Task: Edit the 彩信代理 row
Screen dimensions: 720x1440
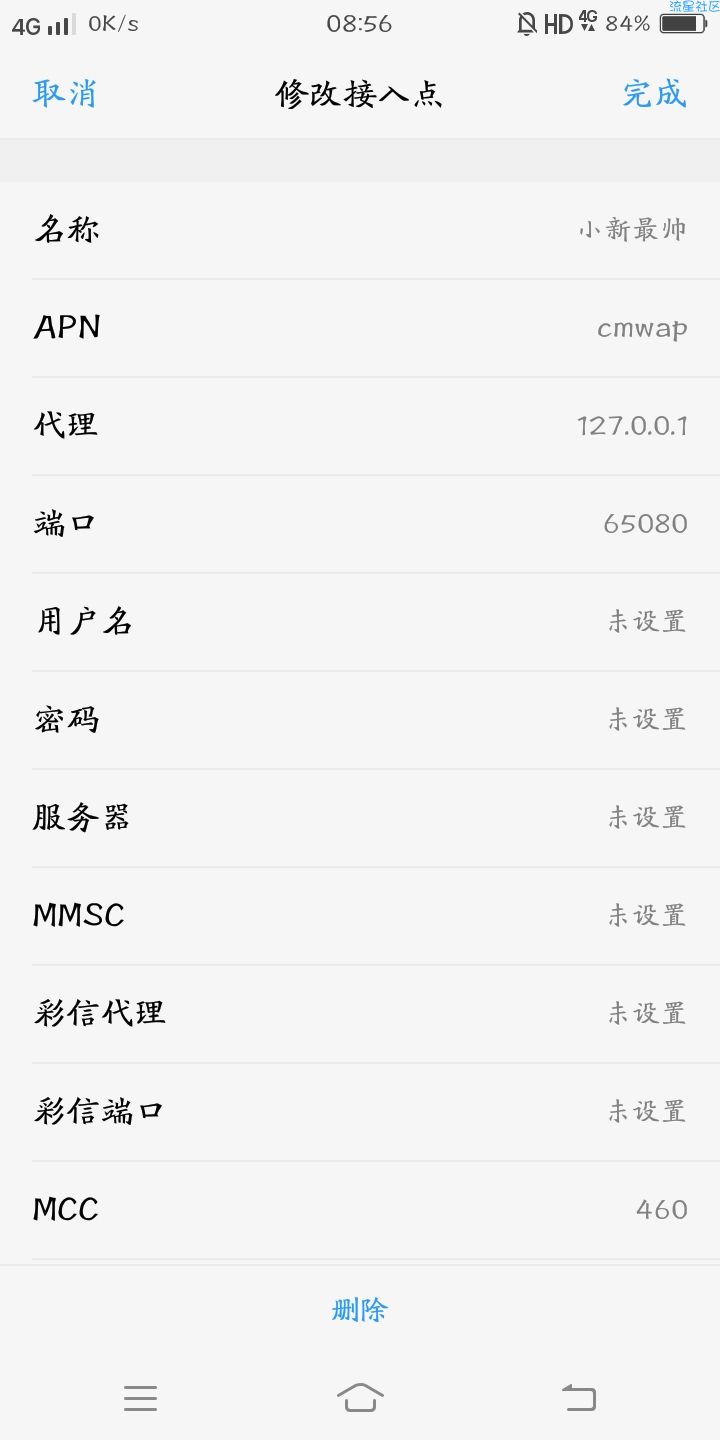Action: (x=360, y=1014)
